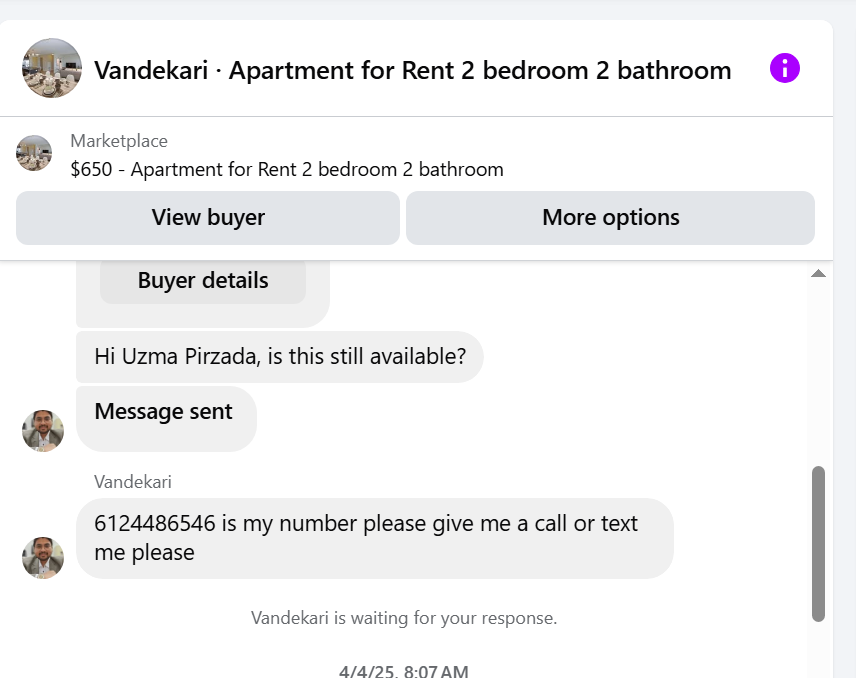Viewport: 856px width, 678px height.
Task: Open Vandekari's profile picture in the header
Action: tap(52, 68)
